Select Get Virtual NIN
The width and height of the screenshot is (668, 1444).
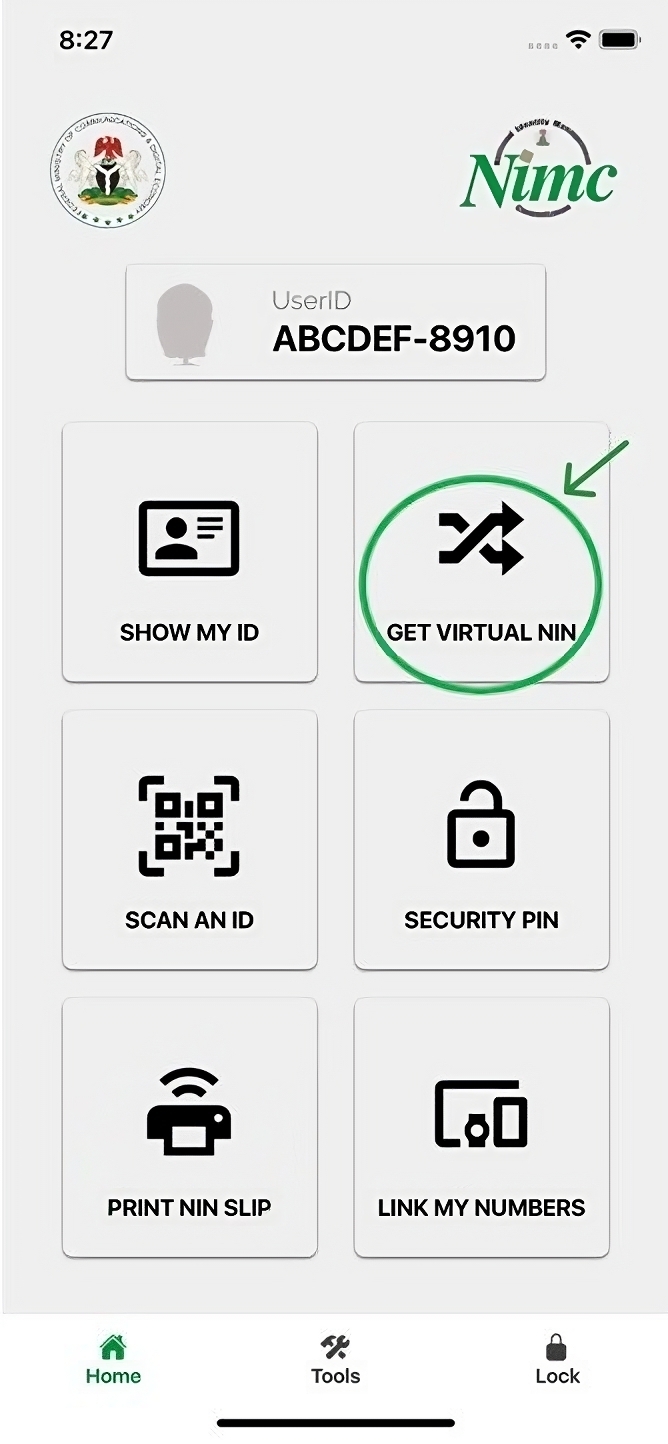[x=481, y=552]
